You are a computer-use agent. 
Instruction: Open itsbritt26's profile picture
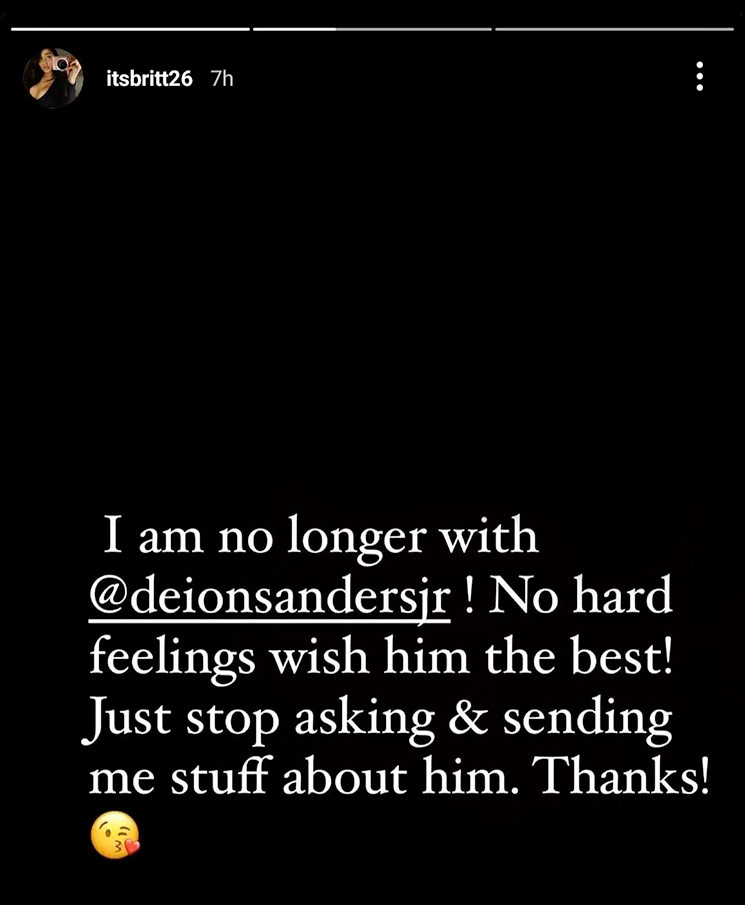pyautogui.click(x=53, y=78)
